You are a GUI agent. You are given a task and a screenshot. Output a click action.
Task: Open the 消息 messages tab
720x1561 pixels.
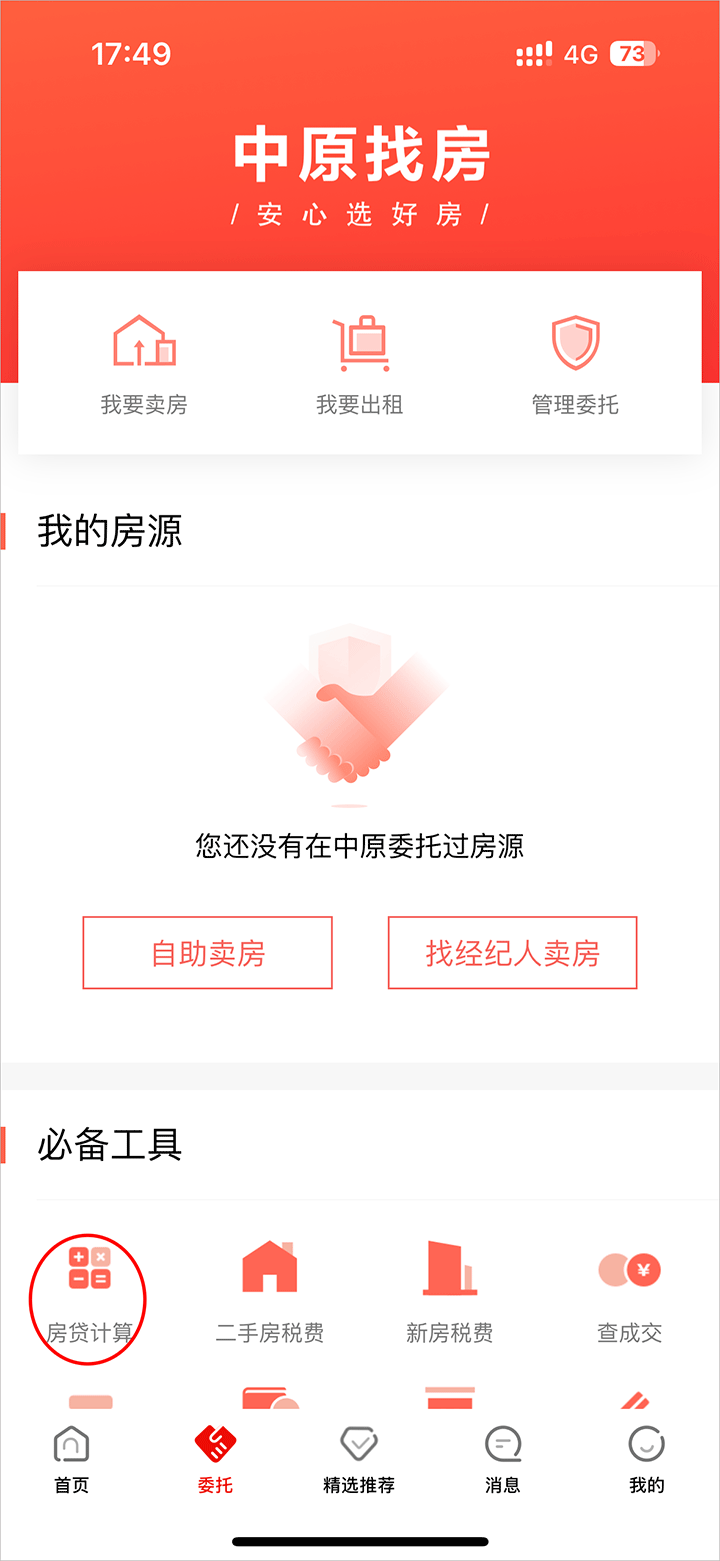[x=503, y=1461]
